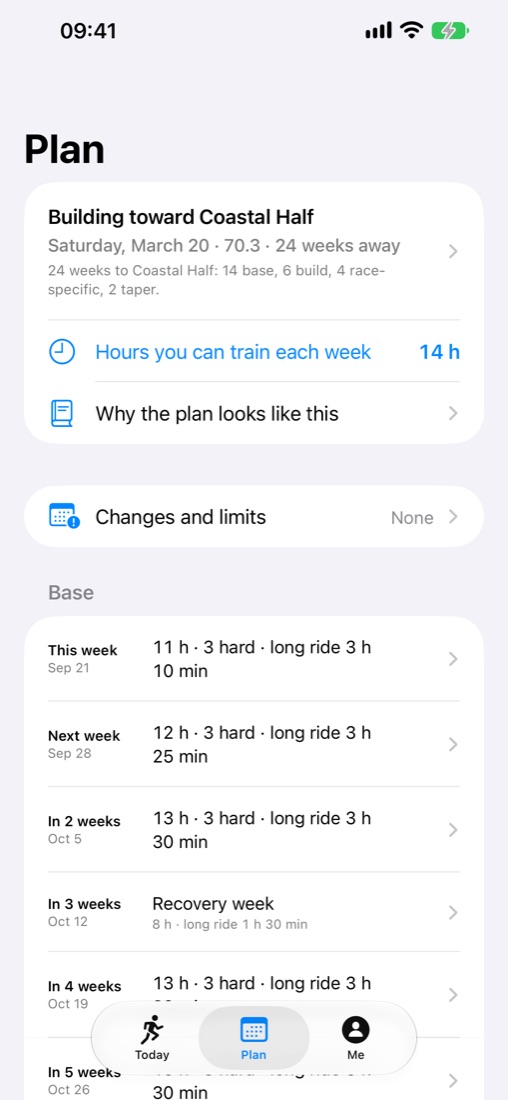Image resolution: width=508 pixels, height=1100 pixels.
Task: View Next week's Sep 28 plan
Action: (x=253, y=744)
